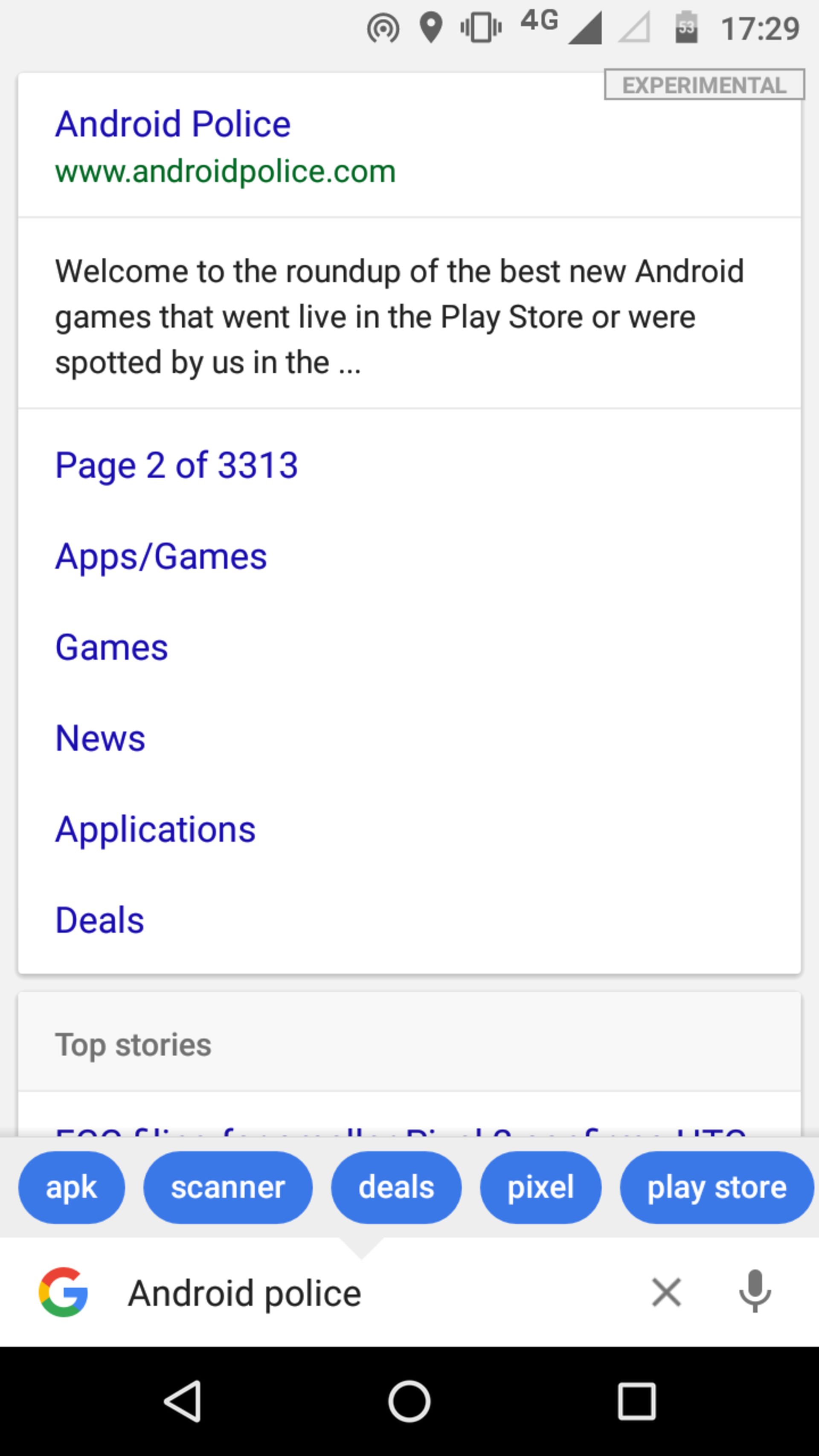Go to the Deals sitelink
The width and height of the screenshot is (819, 1456).
tap(99, 921)
